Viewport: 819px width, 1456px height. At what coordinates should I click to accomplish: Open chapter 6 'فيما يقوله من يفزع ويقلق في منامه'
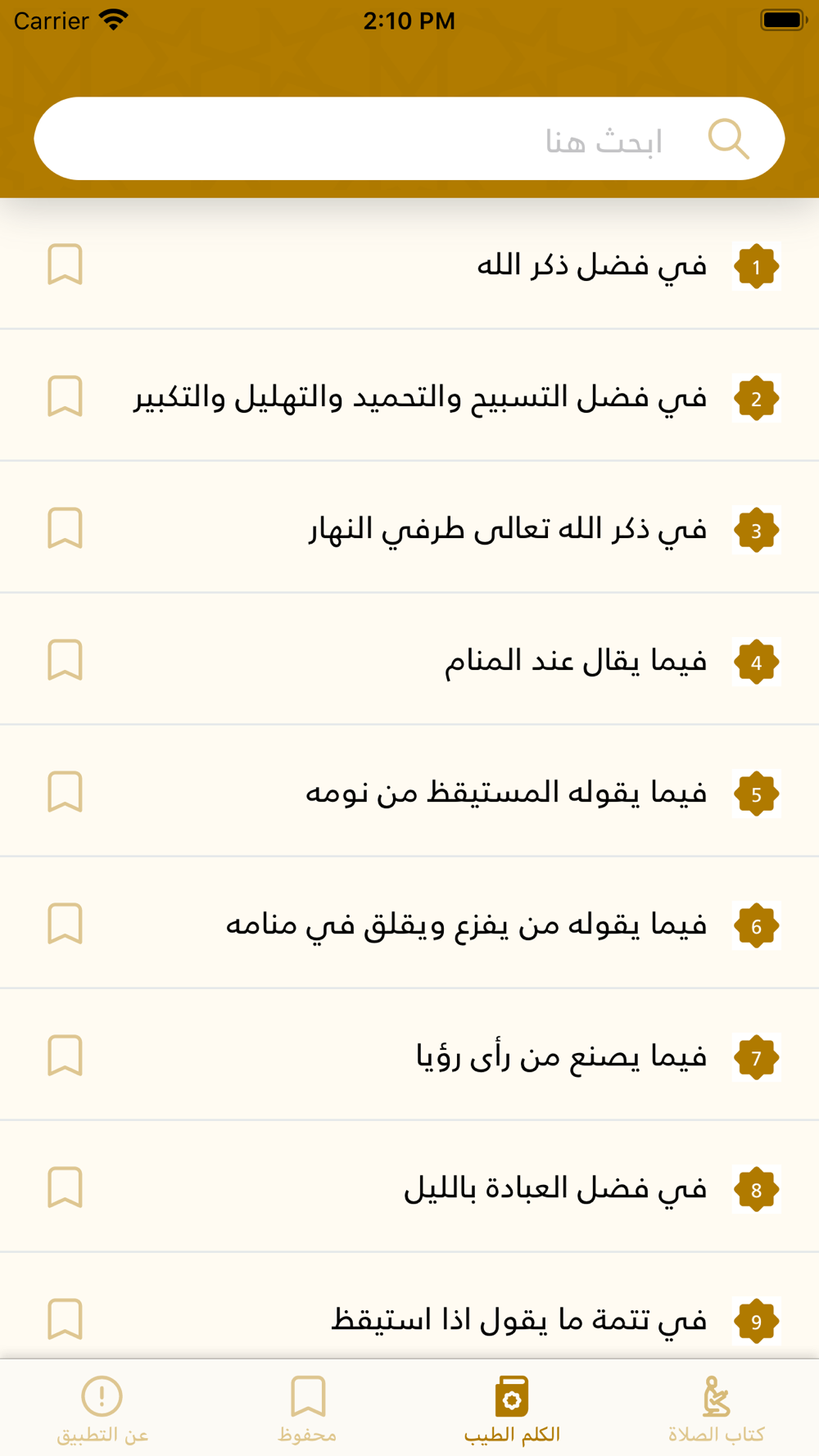(x=409, y=924)
